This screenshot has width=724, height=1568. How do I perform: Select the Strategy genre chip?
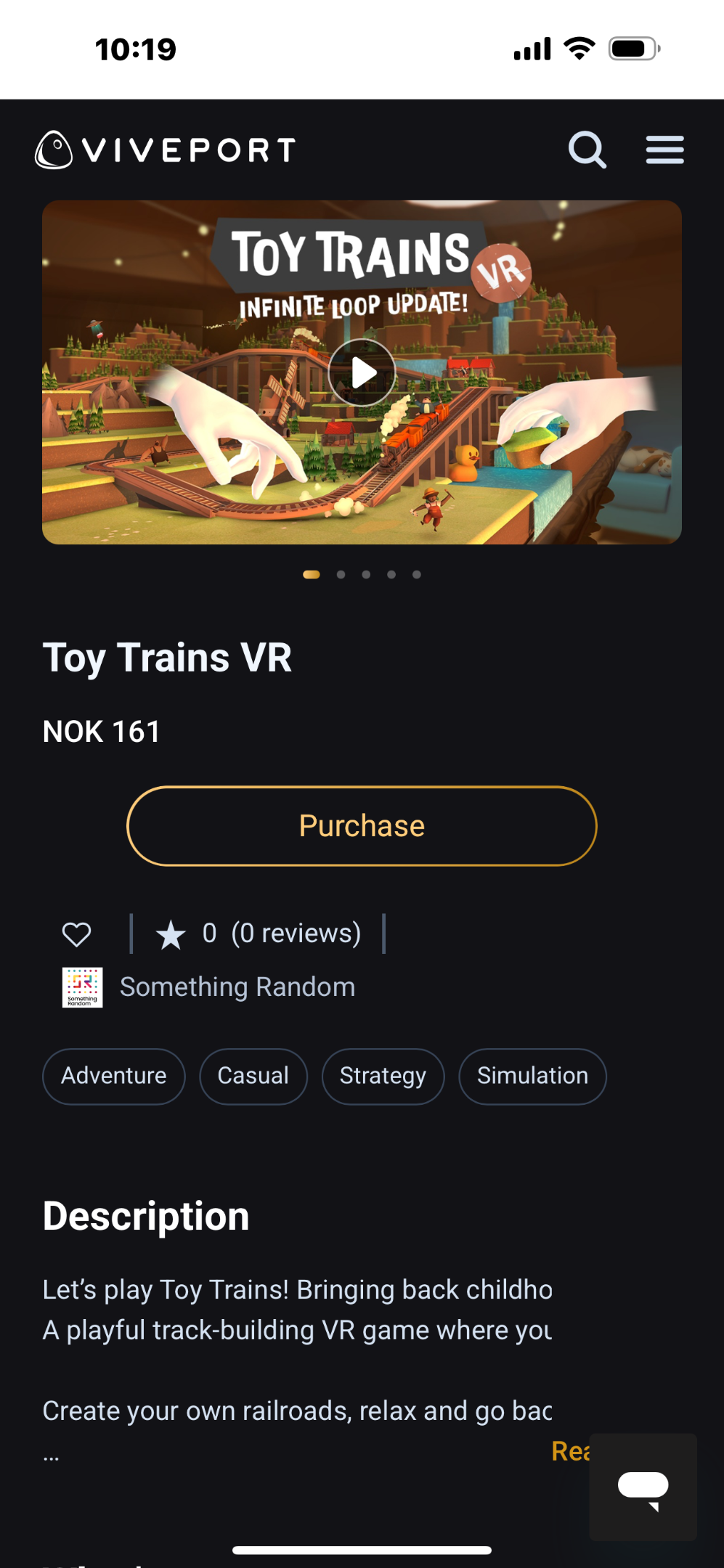(x=383, y=1076)
